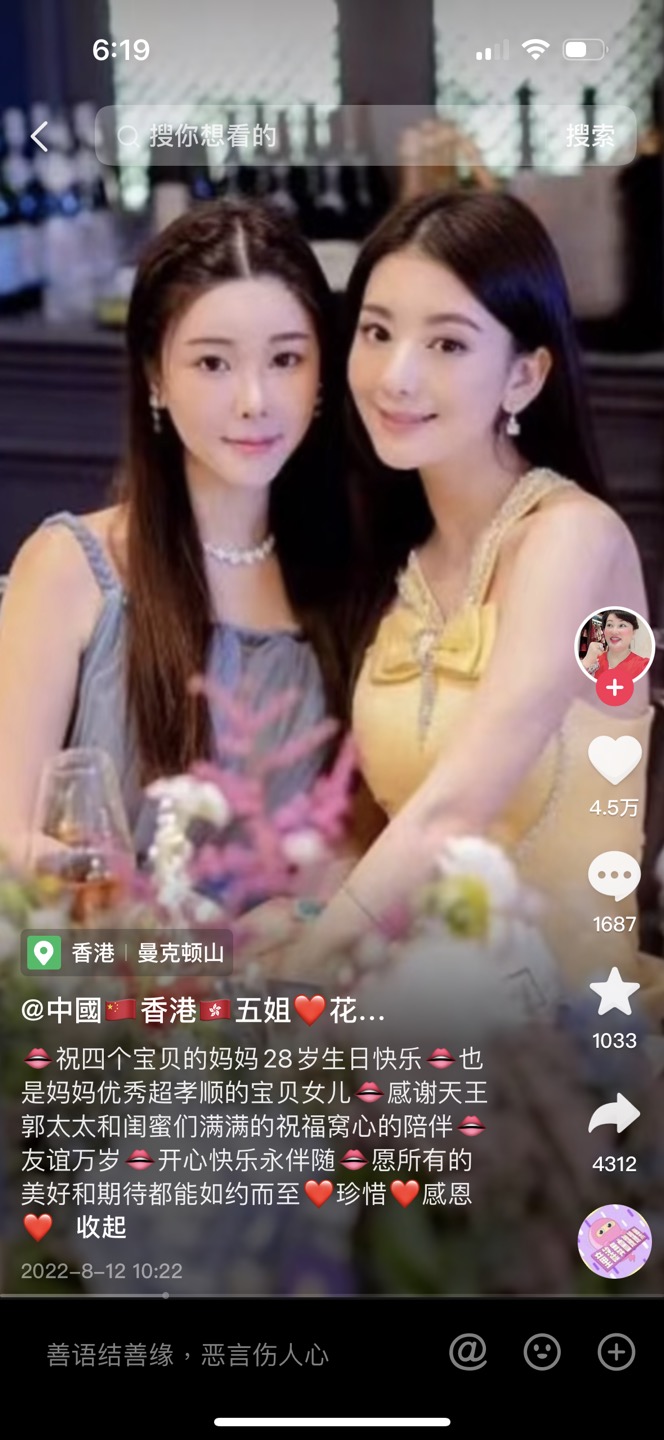
Task: Open the plus attachment icon in comment bar
Action: coord(616,1352)
